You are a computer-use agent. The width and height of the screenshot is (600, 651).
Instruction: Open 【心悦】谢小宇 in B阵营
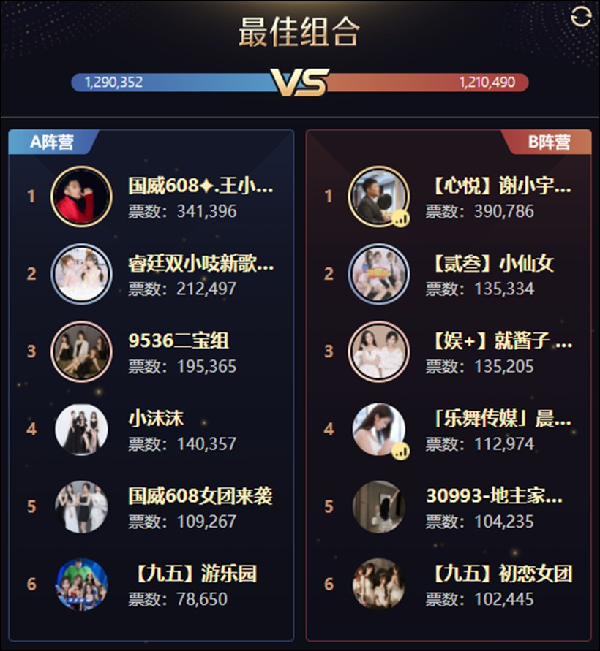tap(500, 187)
